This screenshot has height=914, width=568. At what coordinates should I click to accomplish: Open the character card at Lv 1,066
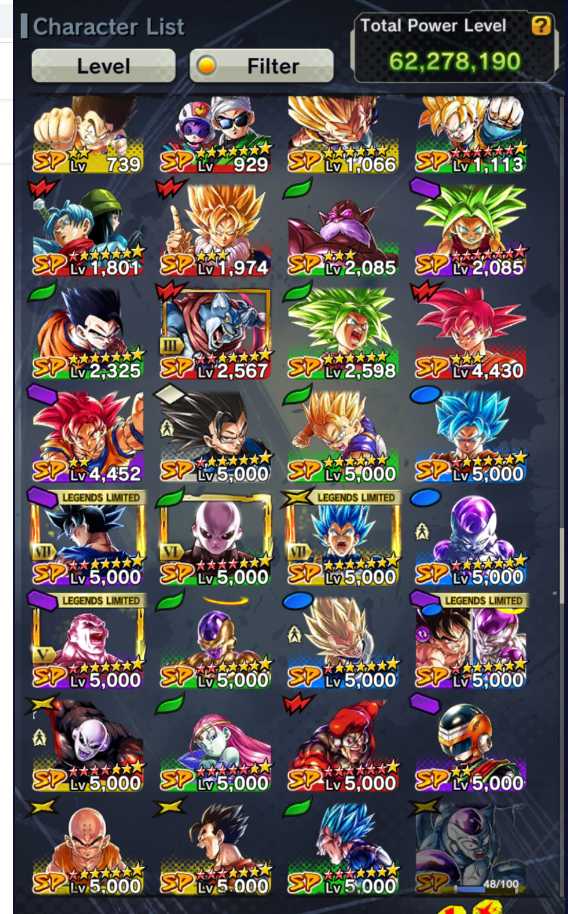pyautogui.click(x=343, y=135)
